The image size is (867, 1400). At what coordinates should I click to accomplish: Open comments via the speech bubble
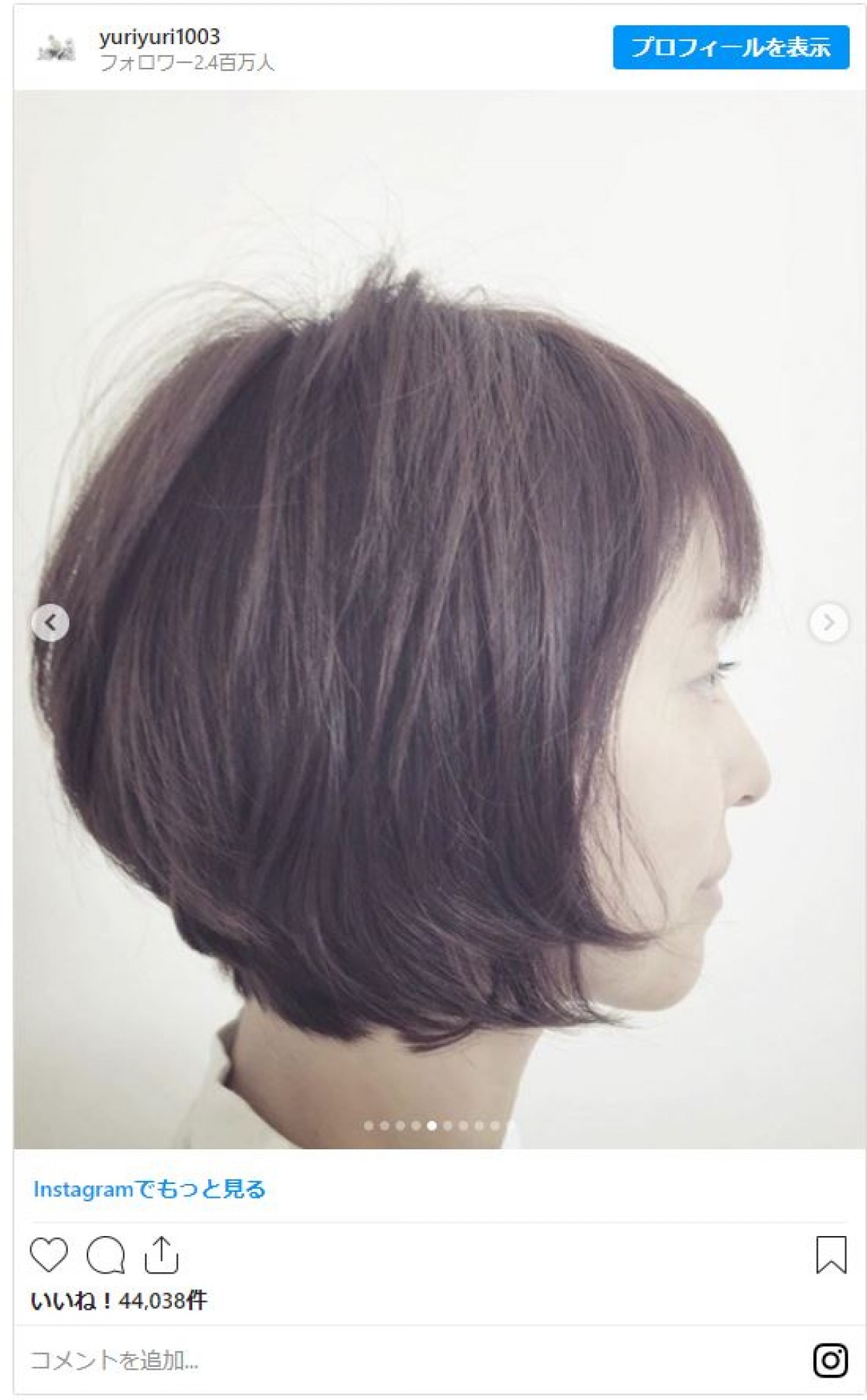click(x=105, y=1255)
